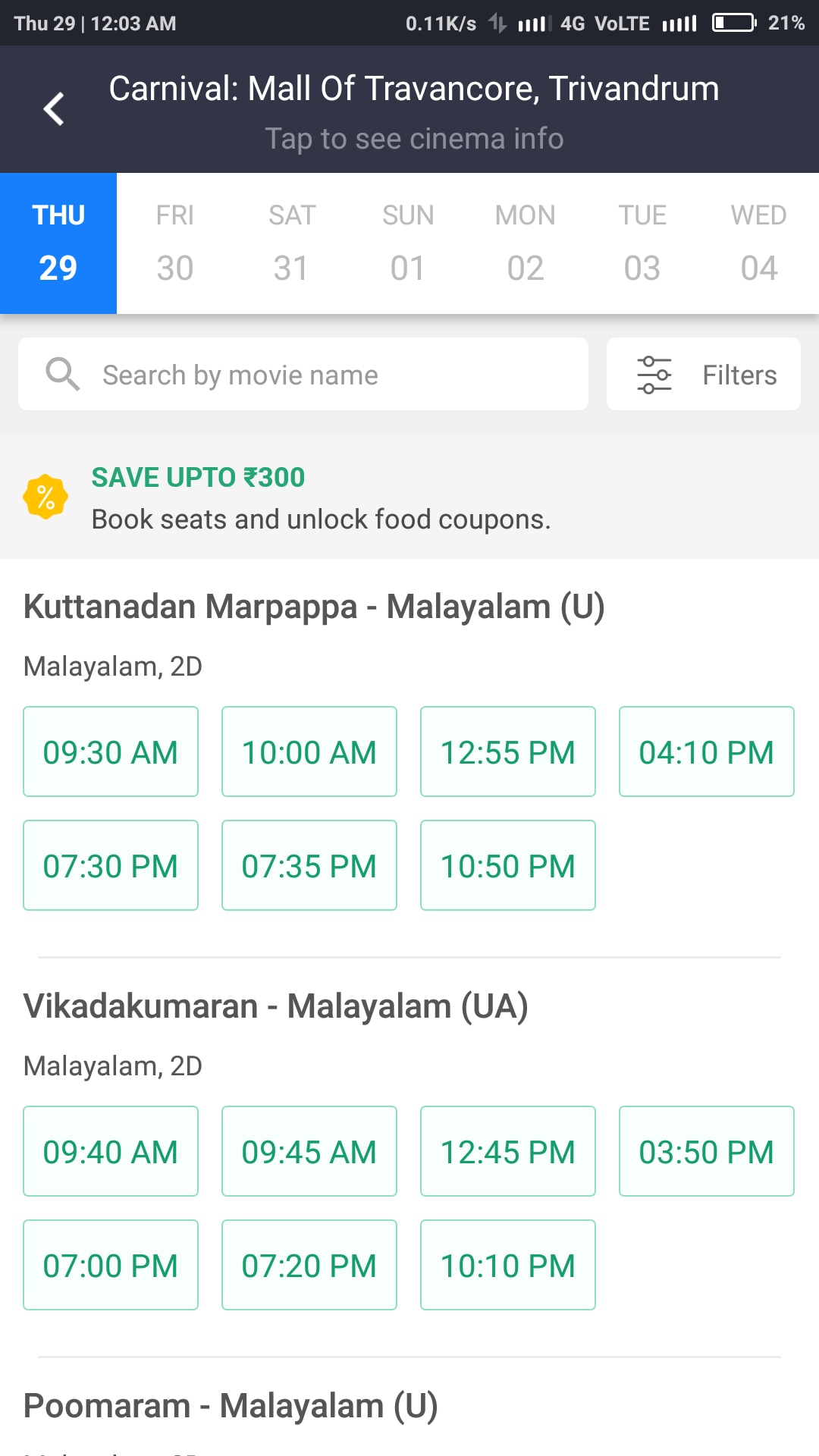The height and width of the screenshot is (1456, 819).
Task: Choose the 04:10 PM showtime
Action: (707, 752)
